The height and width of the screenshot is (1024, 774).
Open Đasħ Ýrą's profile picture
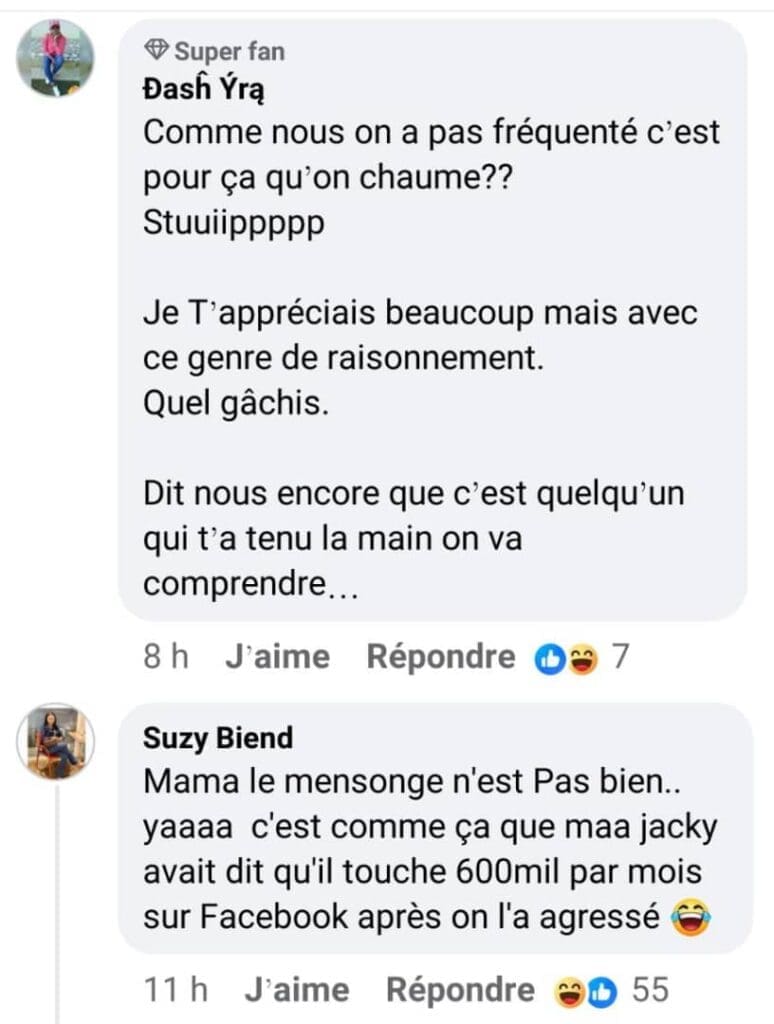55,58
